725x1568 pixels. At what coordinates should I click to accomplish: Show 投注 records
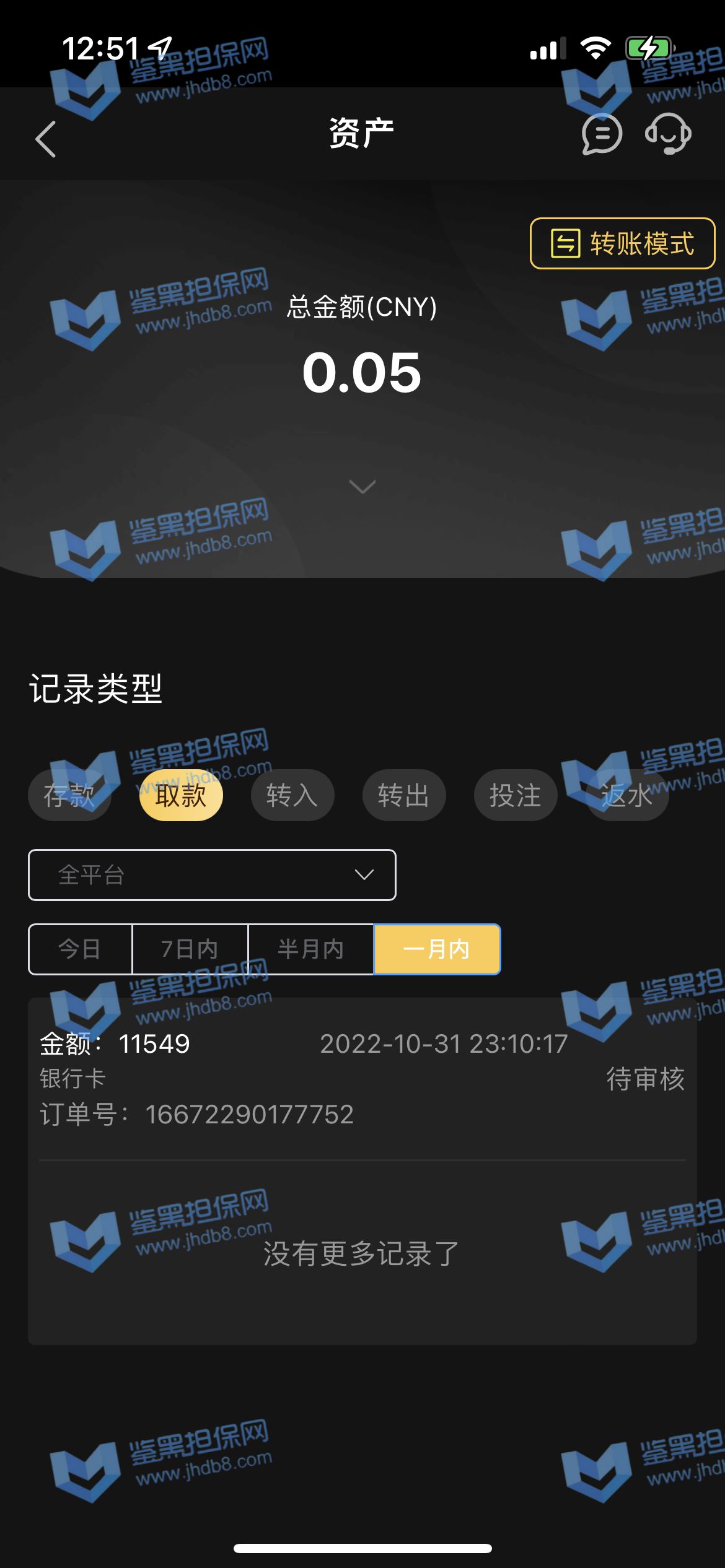516,795
